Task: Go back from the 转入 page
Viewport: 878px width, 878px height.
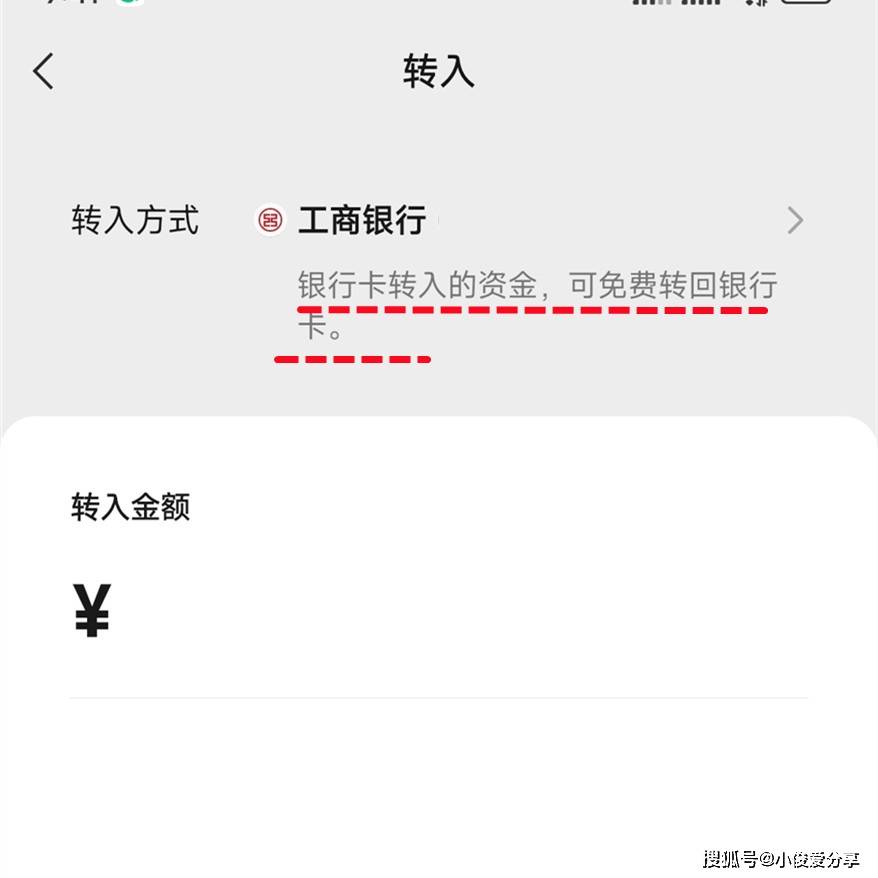Action: point(43,72)
